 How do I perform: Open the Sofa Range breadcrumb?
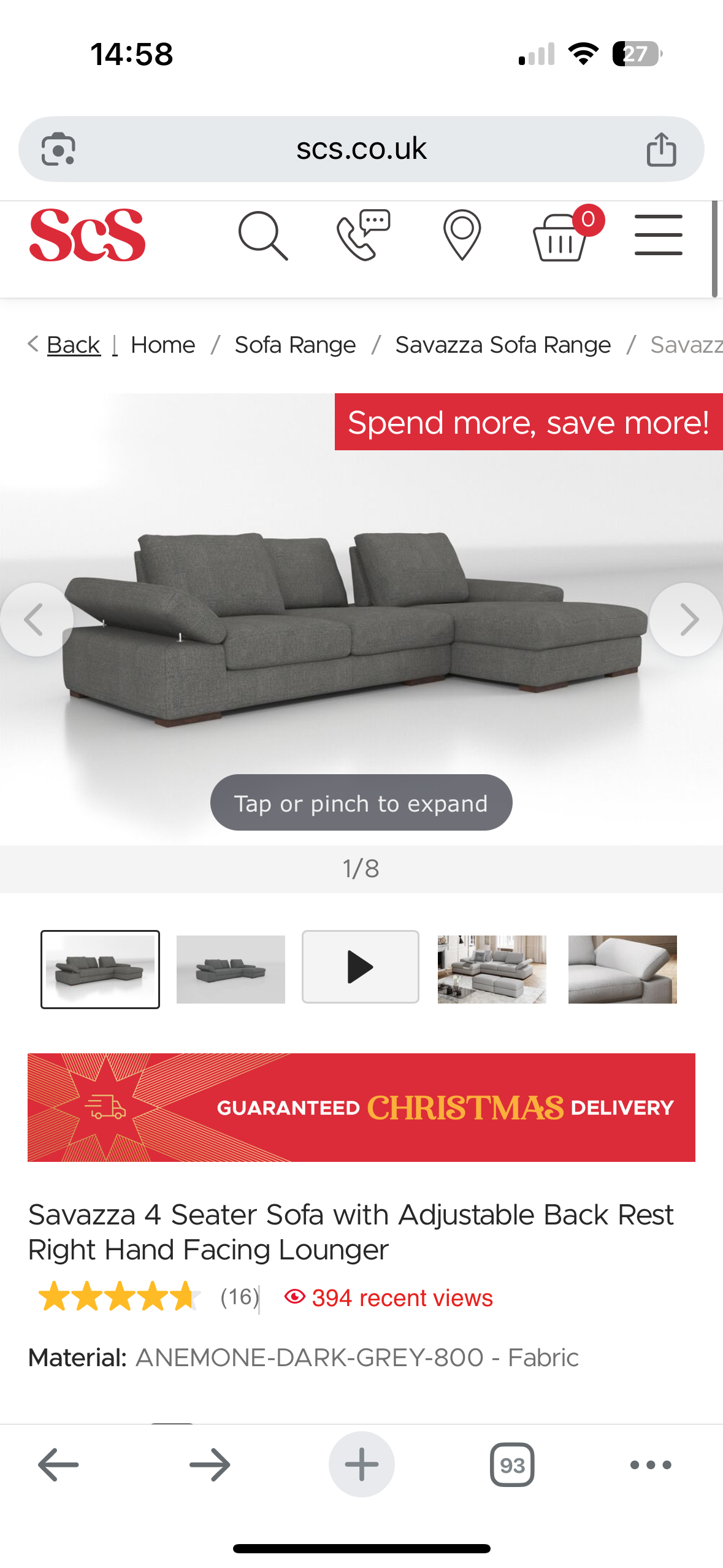(295, 345)
